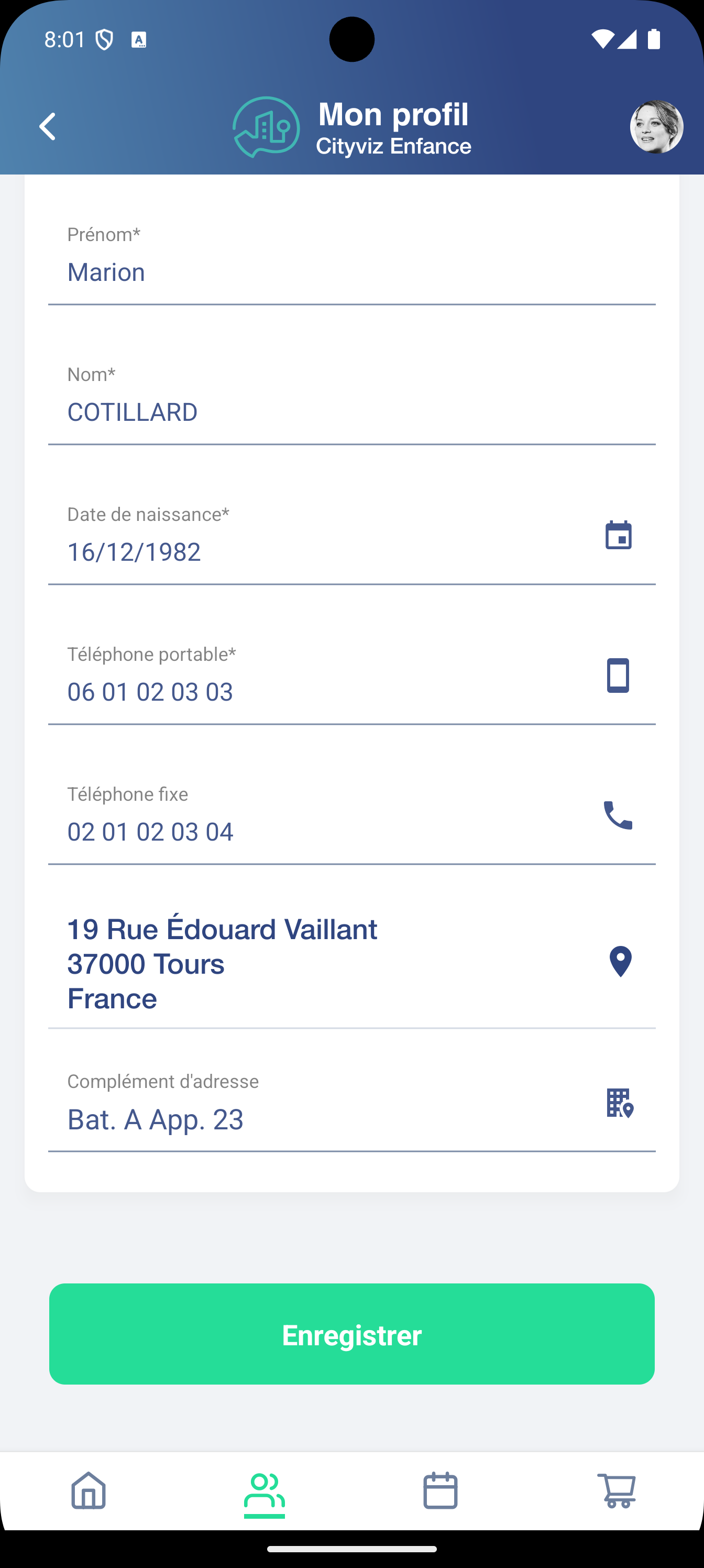Open the date of birth calendar picker
The image size is (704, 1568).
click(618, 536)
